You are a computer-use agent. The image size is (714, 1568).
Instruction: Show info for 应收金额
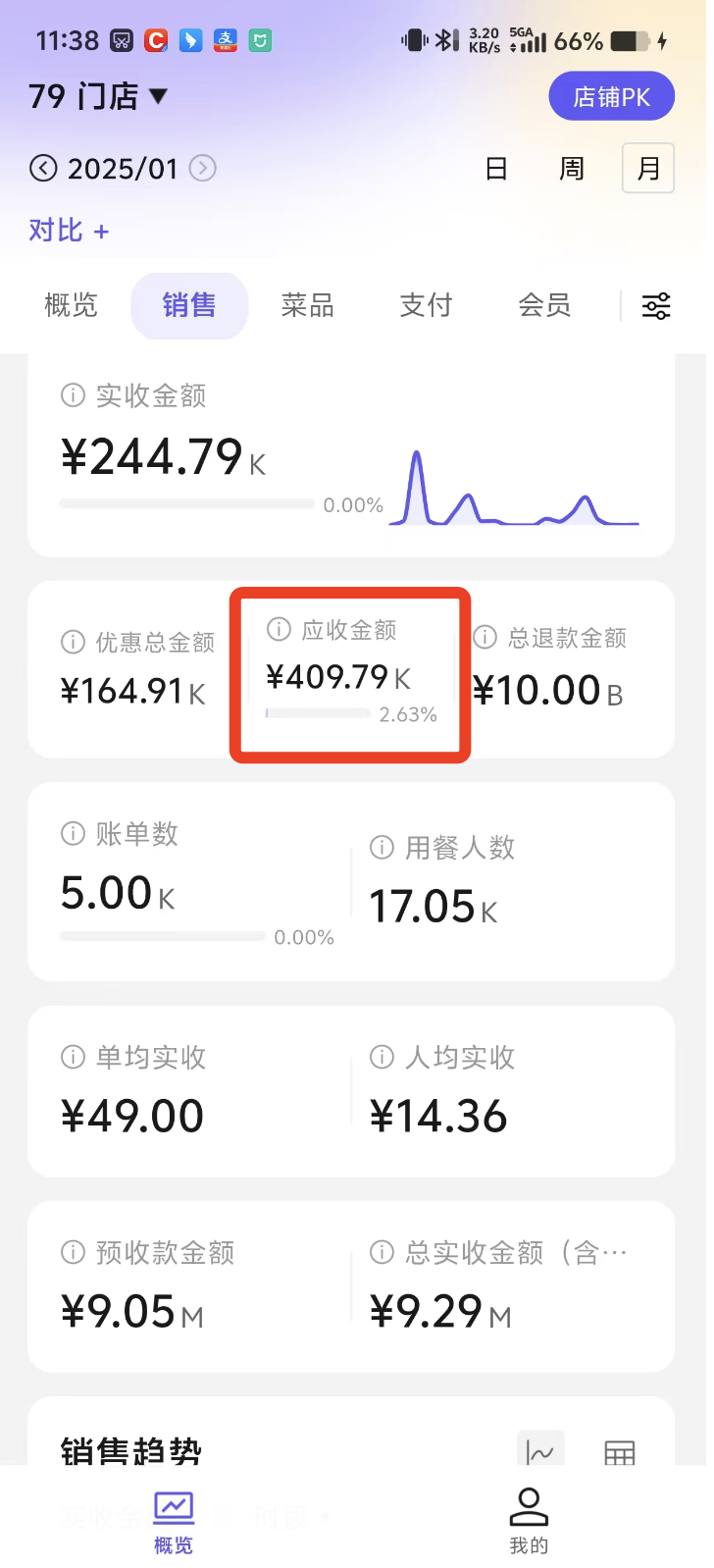pyautogui.click(x=279, y=629)
